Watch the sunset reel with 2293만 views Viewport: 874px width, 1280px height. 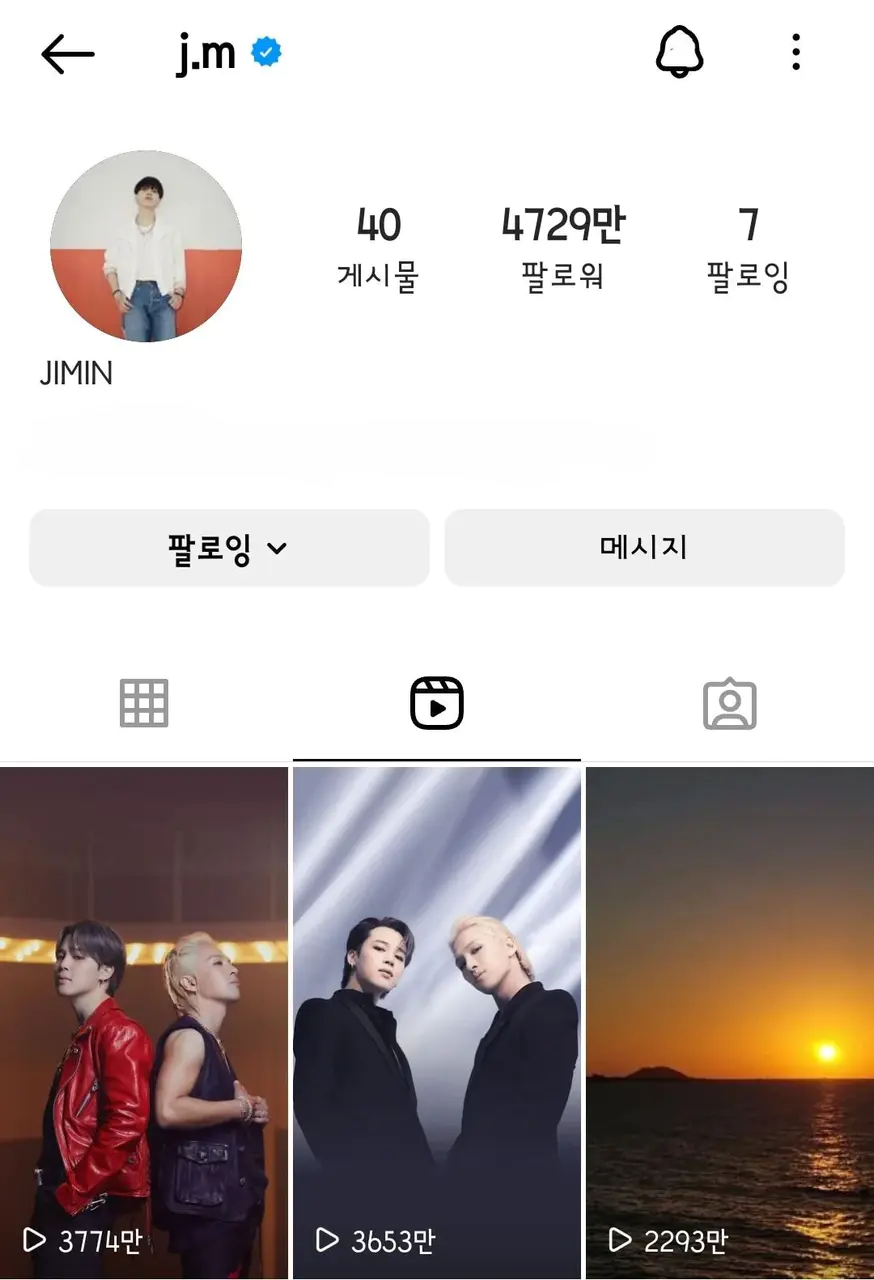(730, 1020)
